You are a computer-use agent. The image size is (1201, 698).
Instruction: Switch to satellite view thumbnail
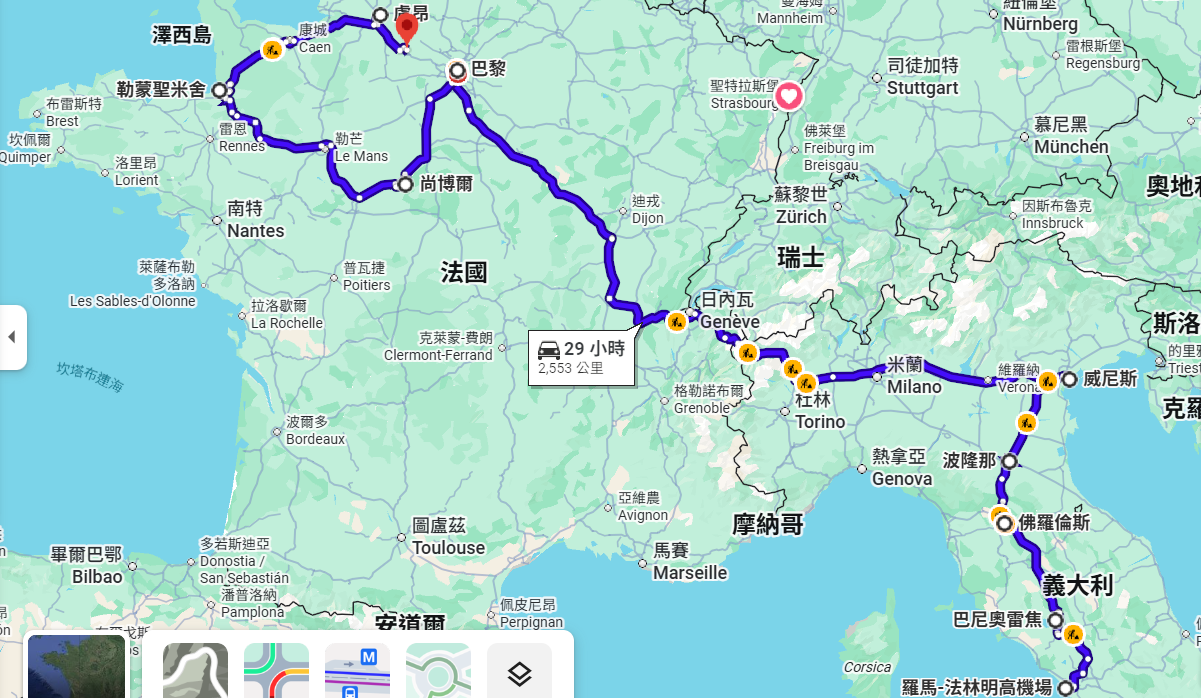[x=76, y=666]
